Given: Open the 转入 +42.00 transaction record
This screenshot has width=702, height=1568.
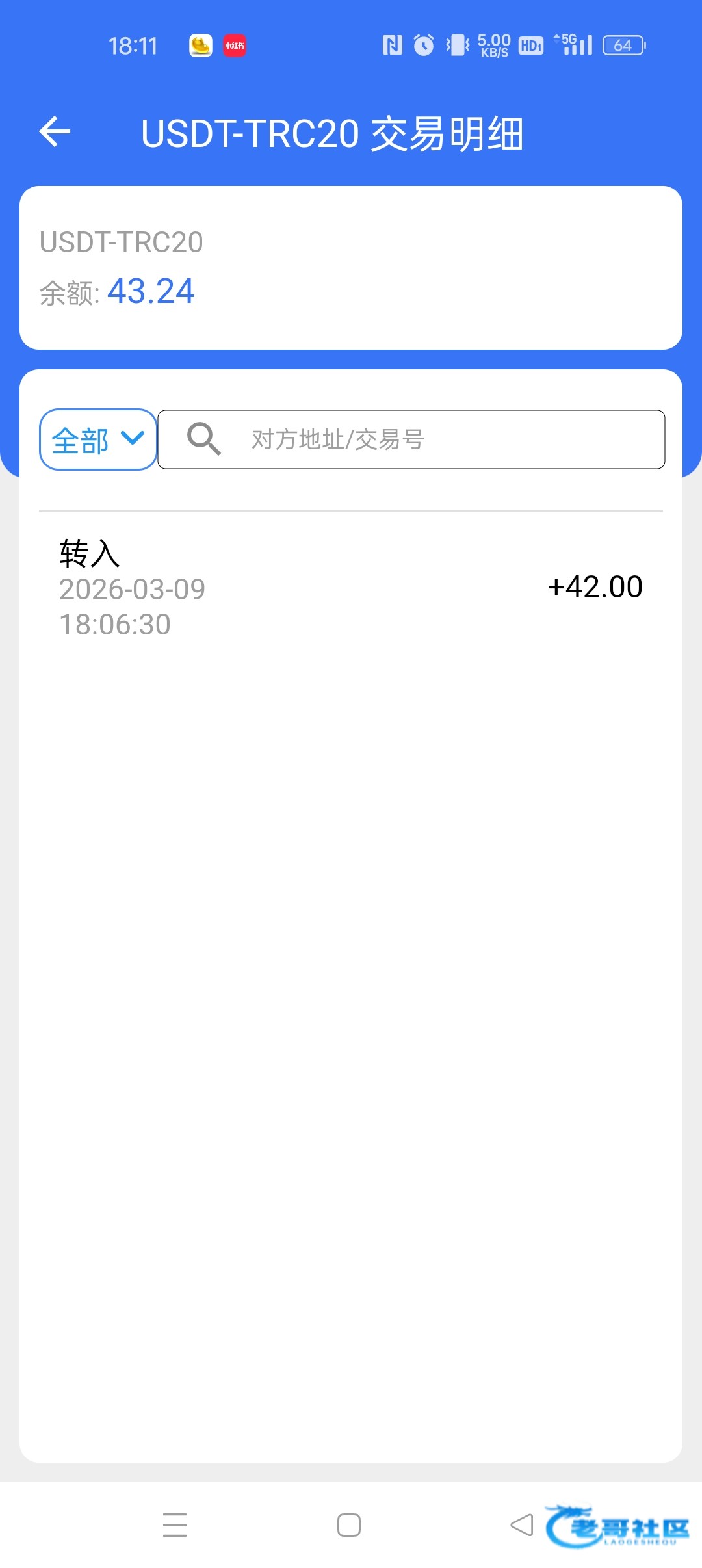Looking at the screenshot, I should tap(351, 588).
